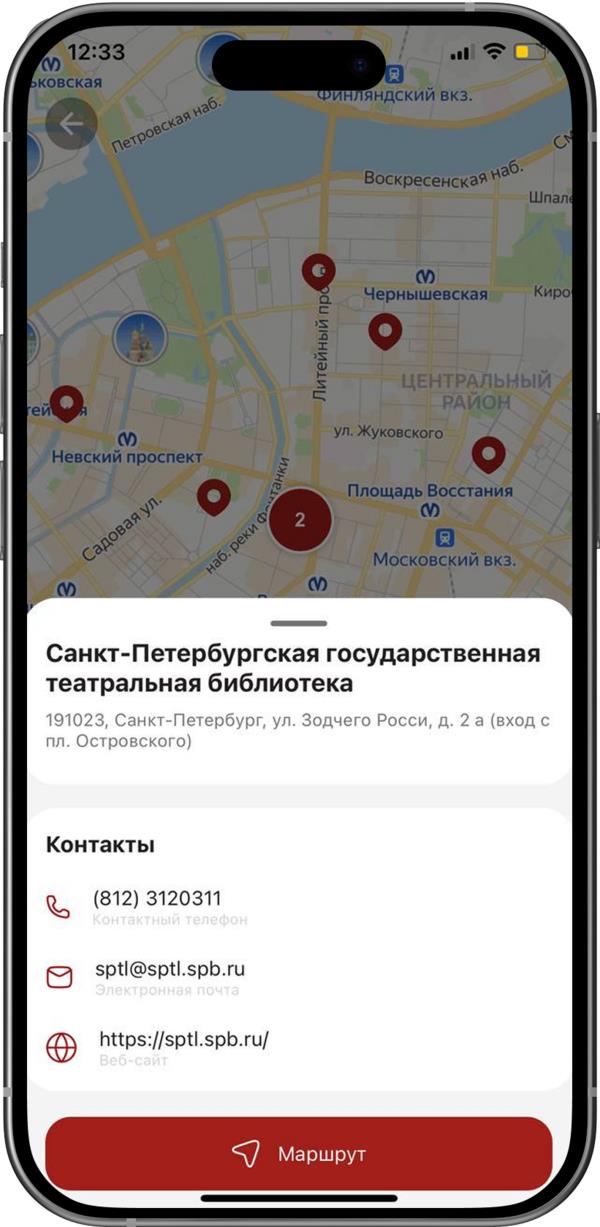Open the map cluster marked 2

(300, 520)
